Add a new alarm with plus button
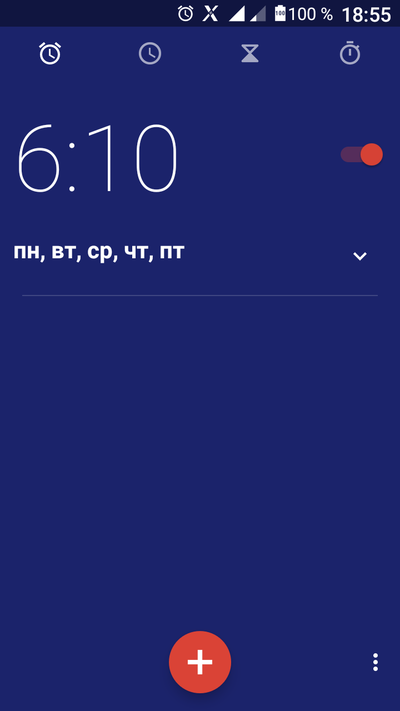Viewport: 400px width, 711px height. tap(200, 662)
